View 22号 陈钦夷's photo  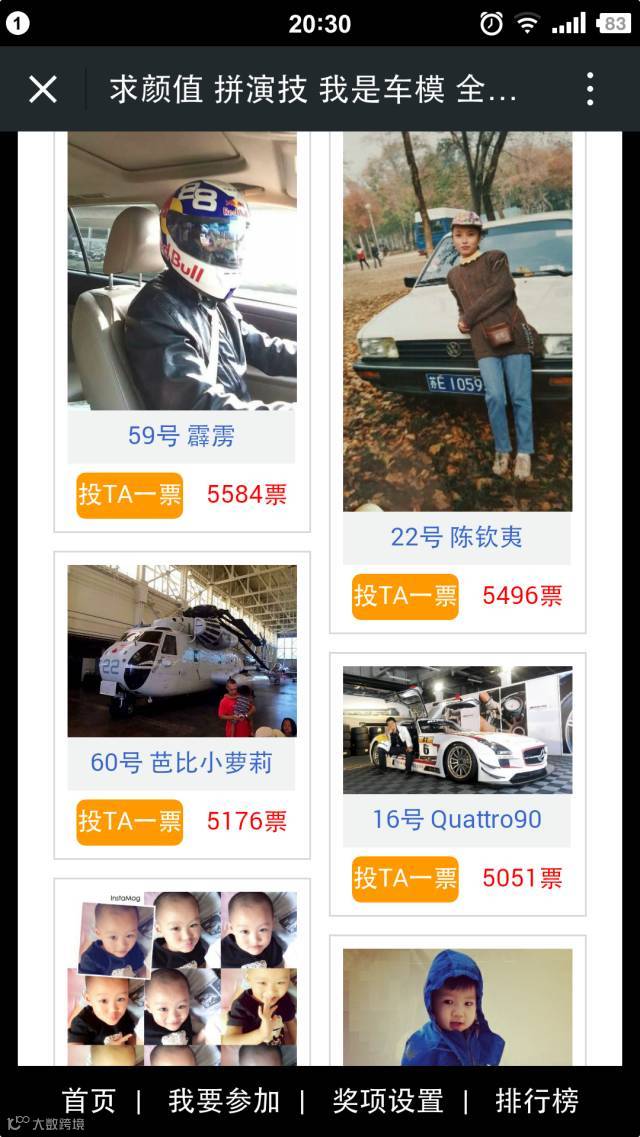click(x=457, y=320)
